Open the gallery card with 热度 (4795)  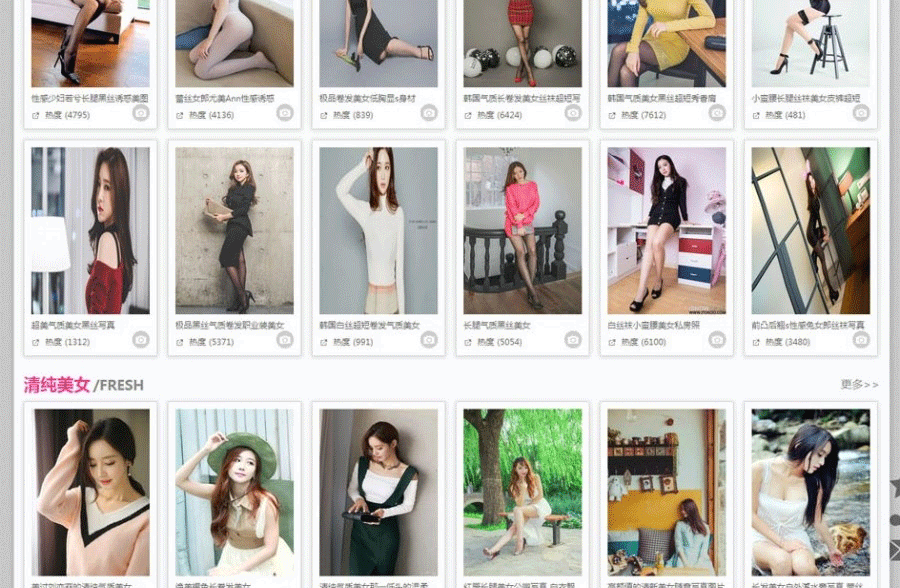[x=90, y=45]
